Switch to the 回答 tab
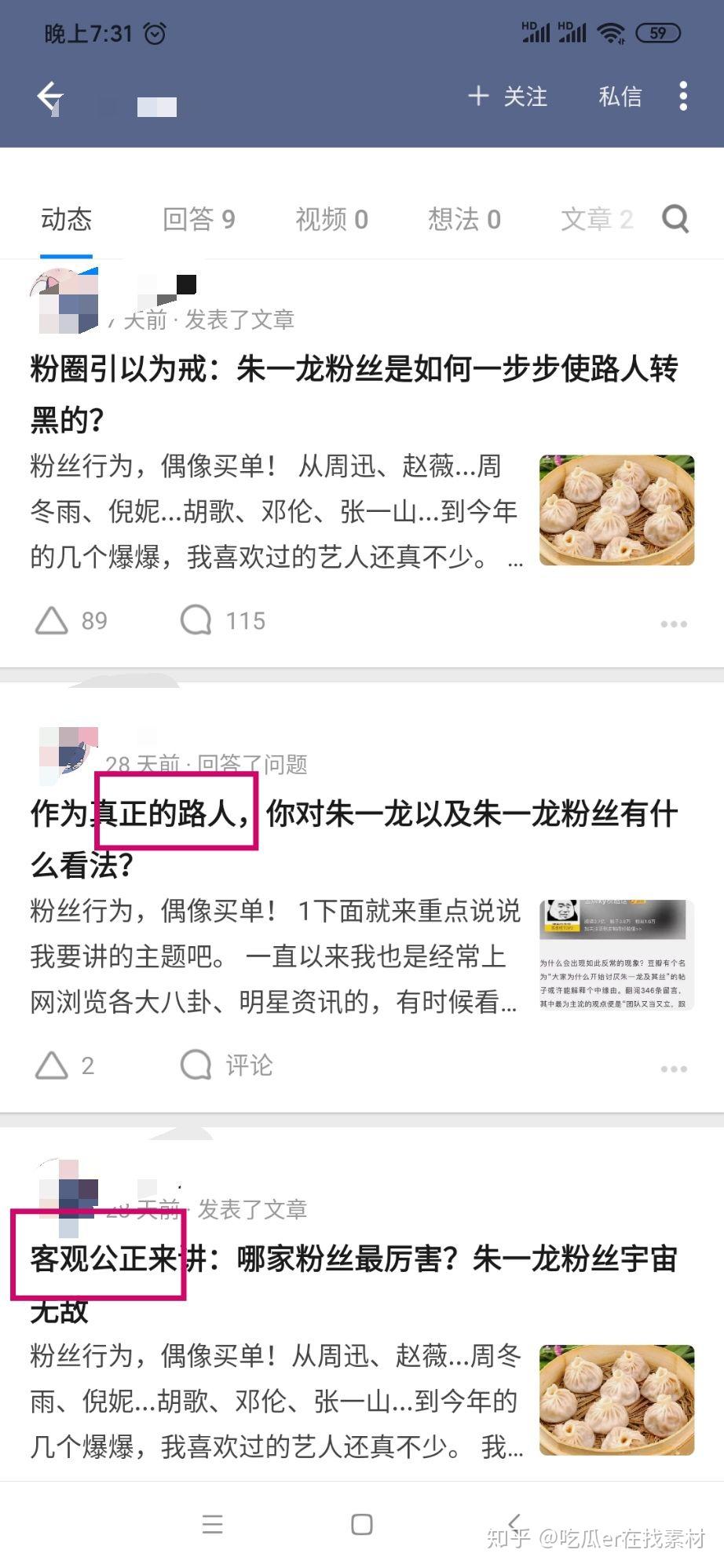The width and height of the screenshot is (724, 1568). (199, 219)
